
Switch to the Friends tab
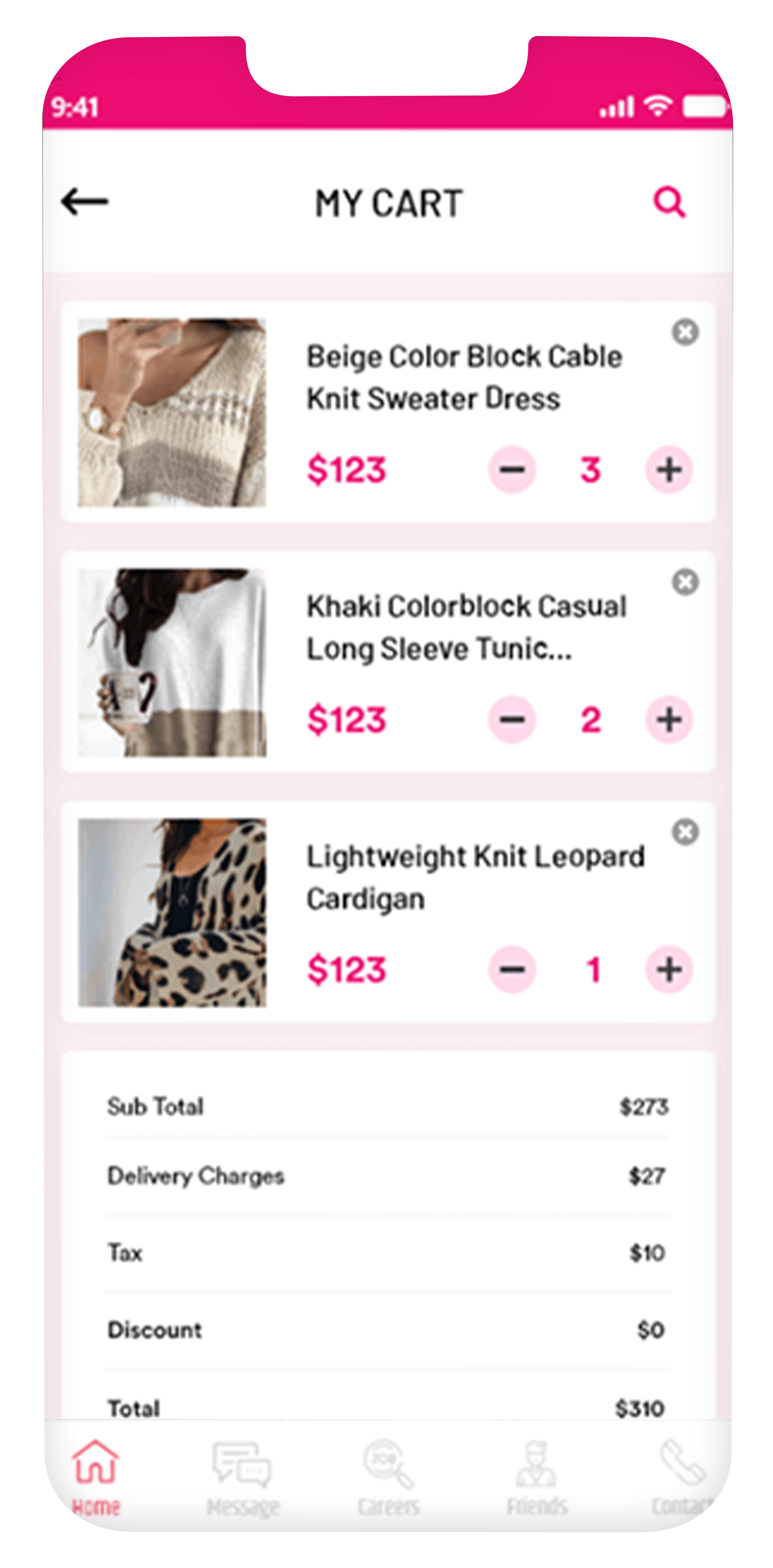click(536, 1476)
